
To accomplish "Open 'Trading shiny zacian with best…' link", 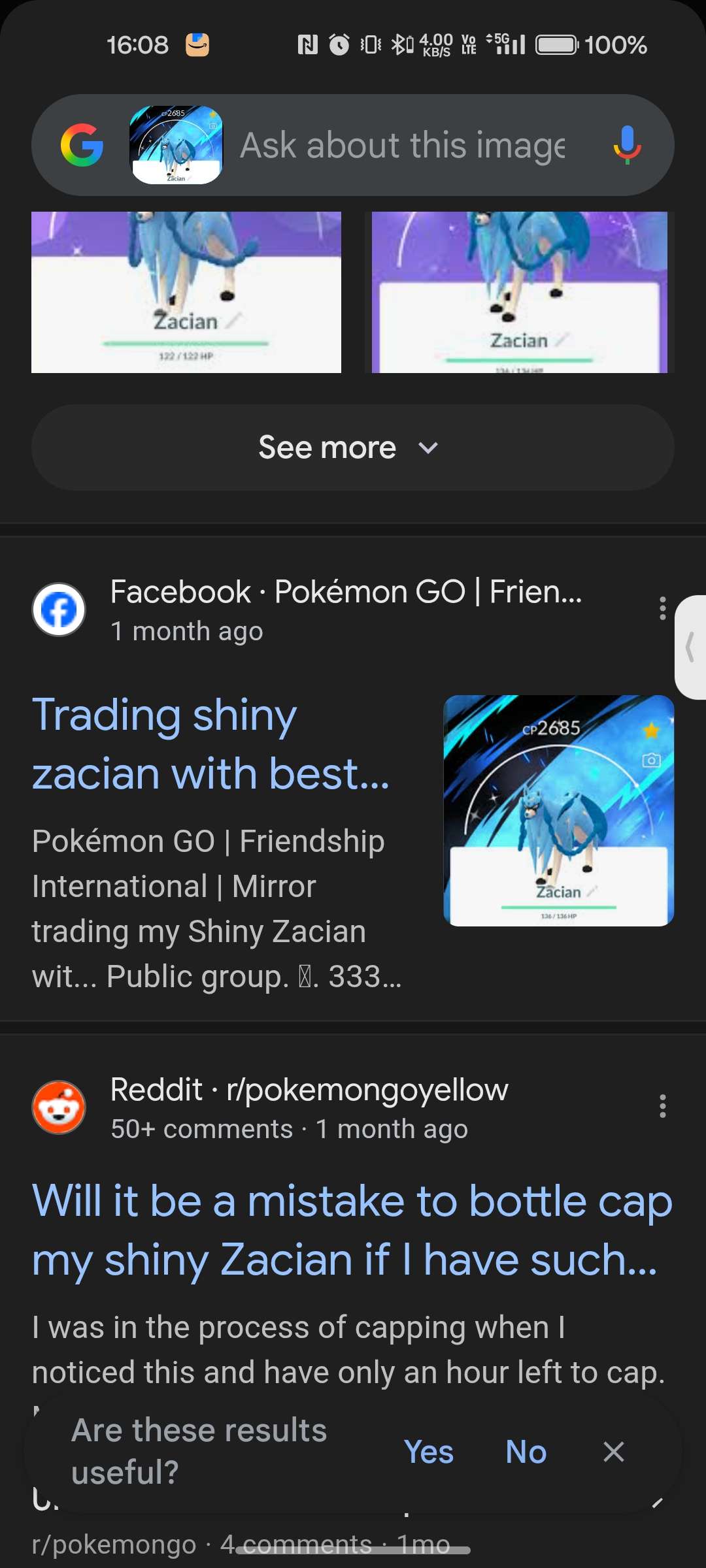I will coord(210,744).
